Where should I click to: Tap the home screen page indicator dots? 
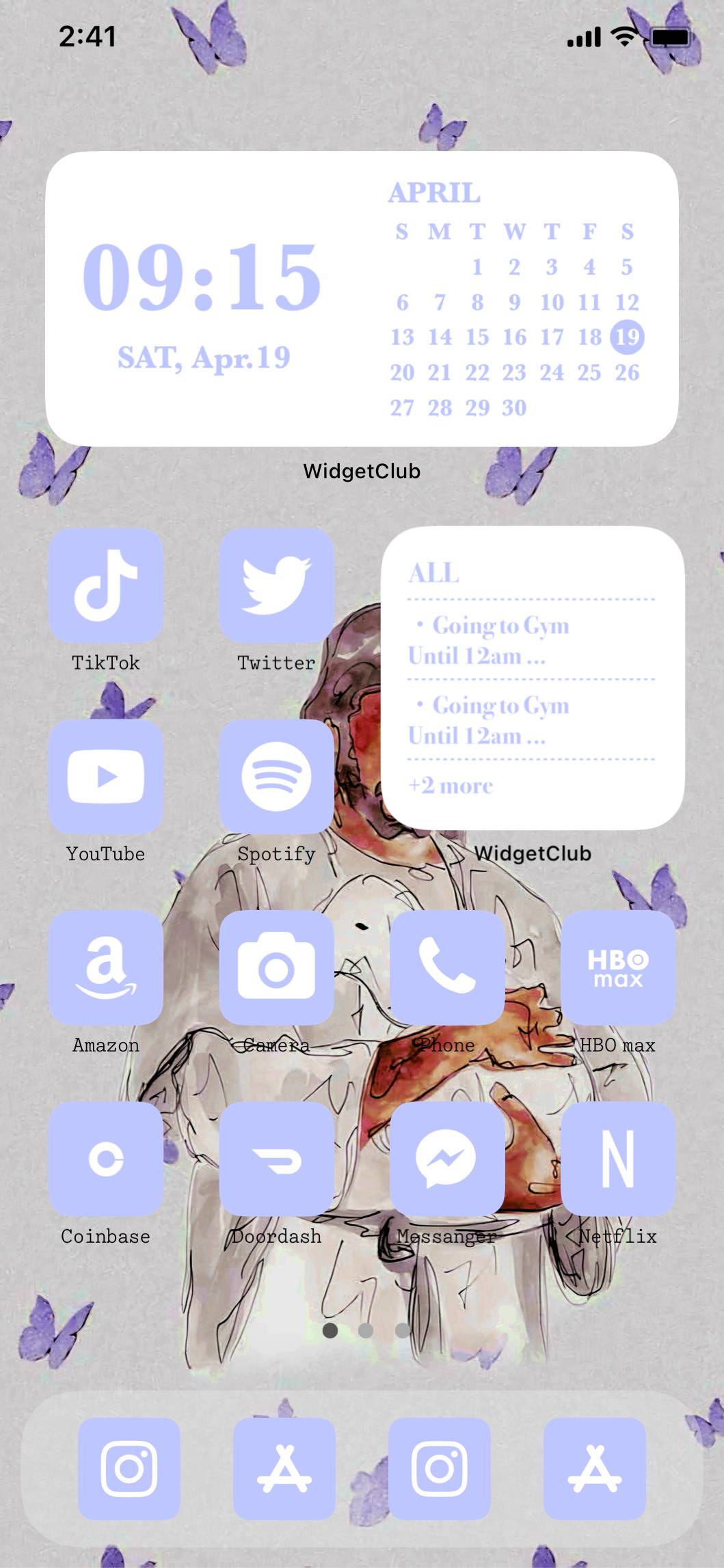[366, 1330]
